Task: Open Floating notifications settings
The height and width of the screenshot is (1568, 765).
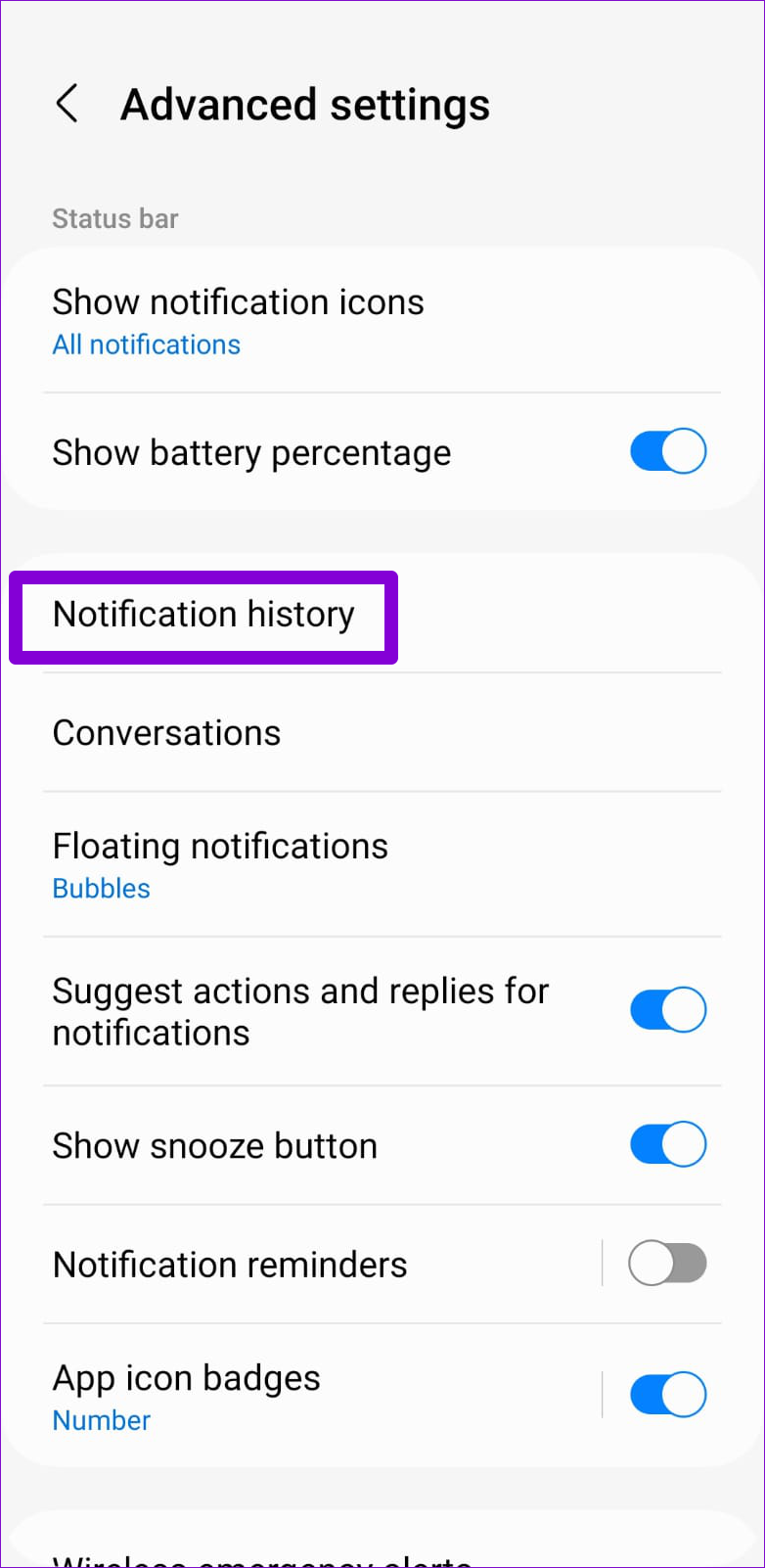Action: 220,846
